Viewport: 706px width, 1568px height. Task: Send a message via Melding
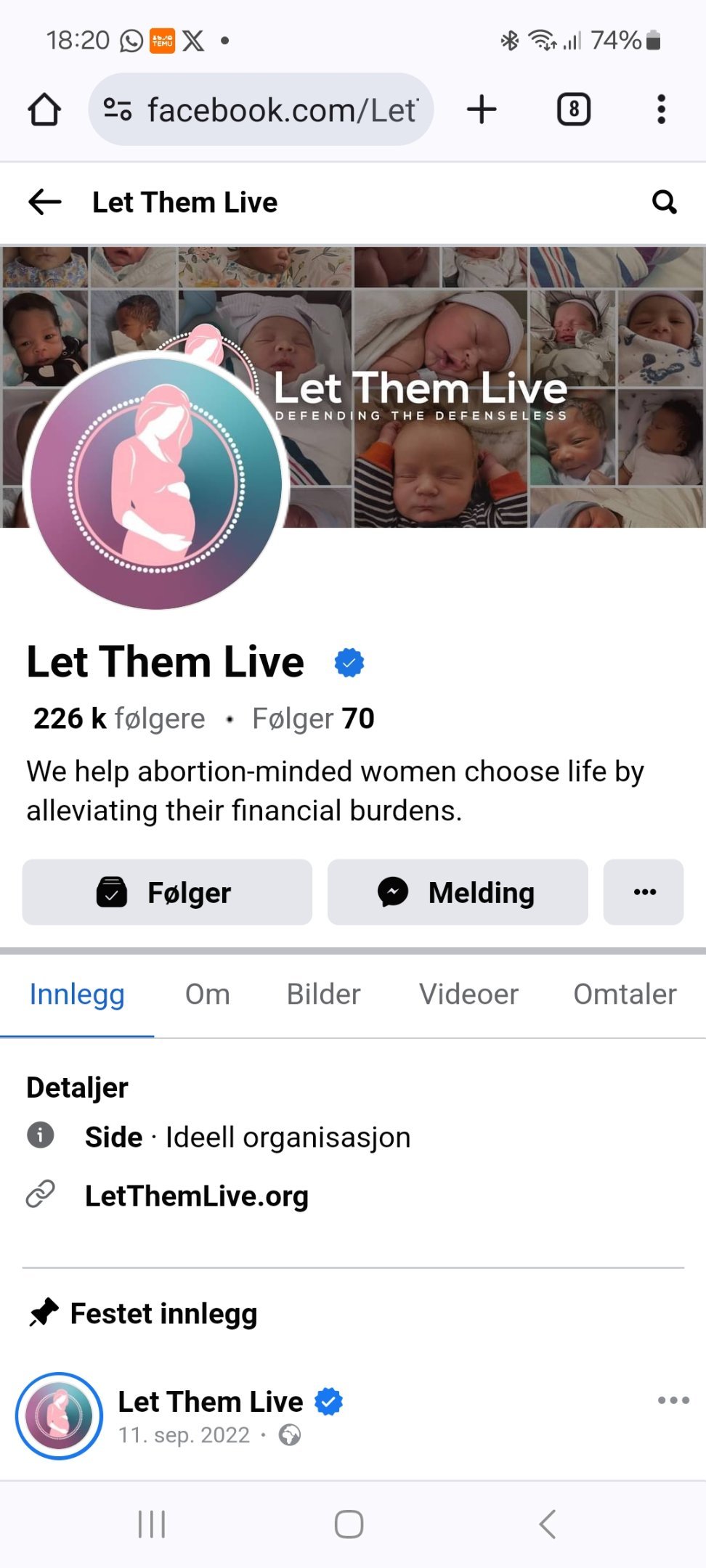[x=458, y=892]
